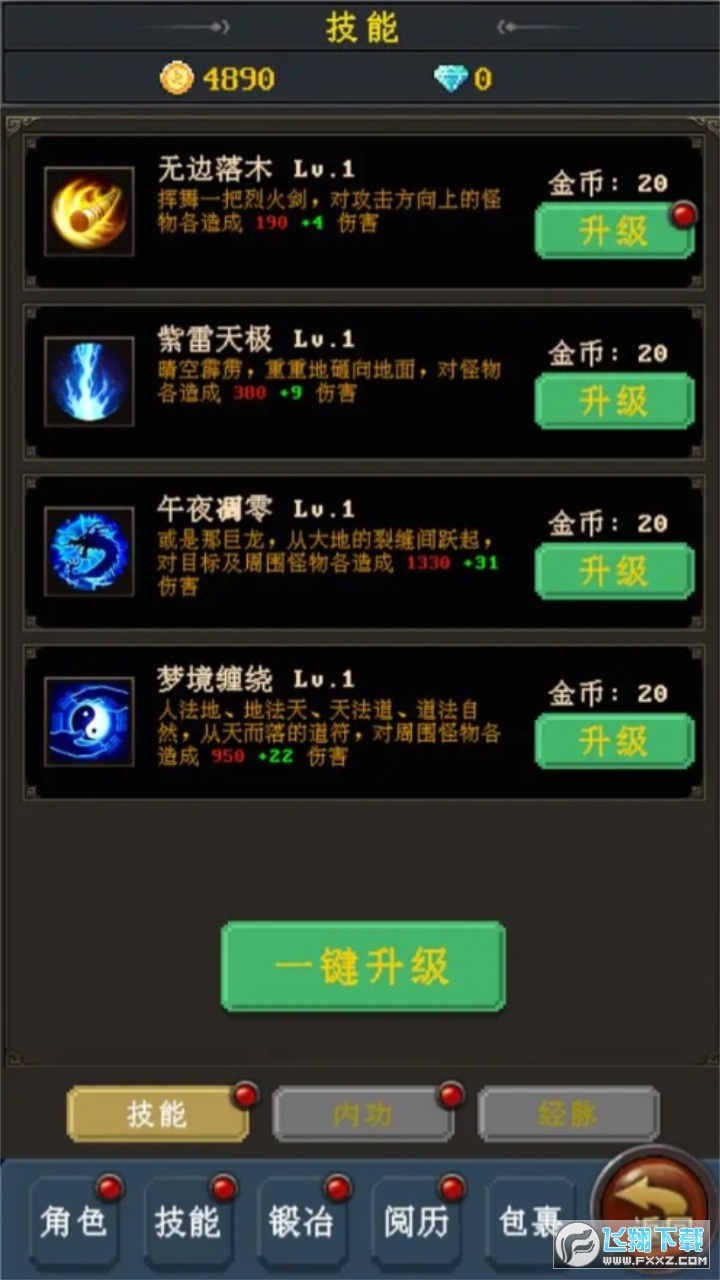This screenshot has width=720, height=1280.
Task: Select the 技能 sub-tab
Action: point(157,1114)
